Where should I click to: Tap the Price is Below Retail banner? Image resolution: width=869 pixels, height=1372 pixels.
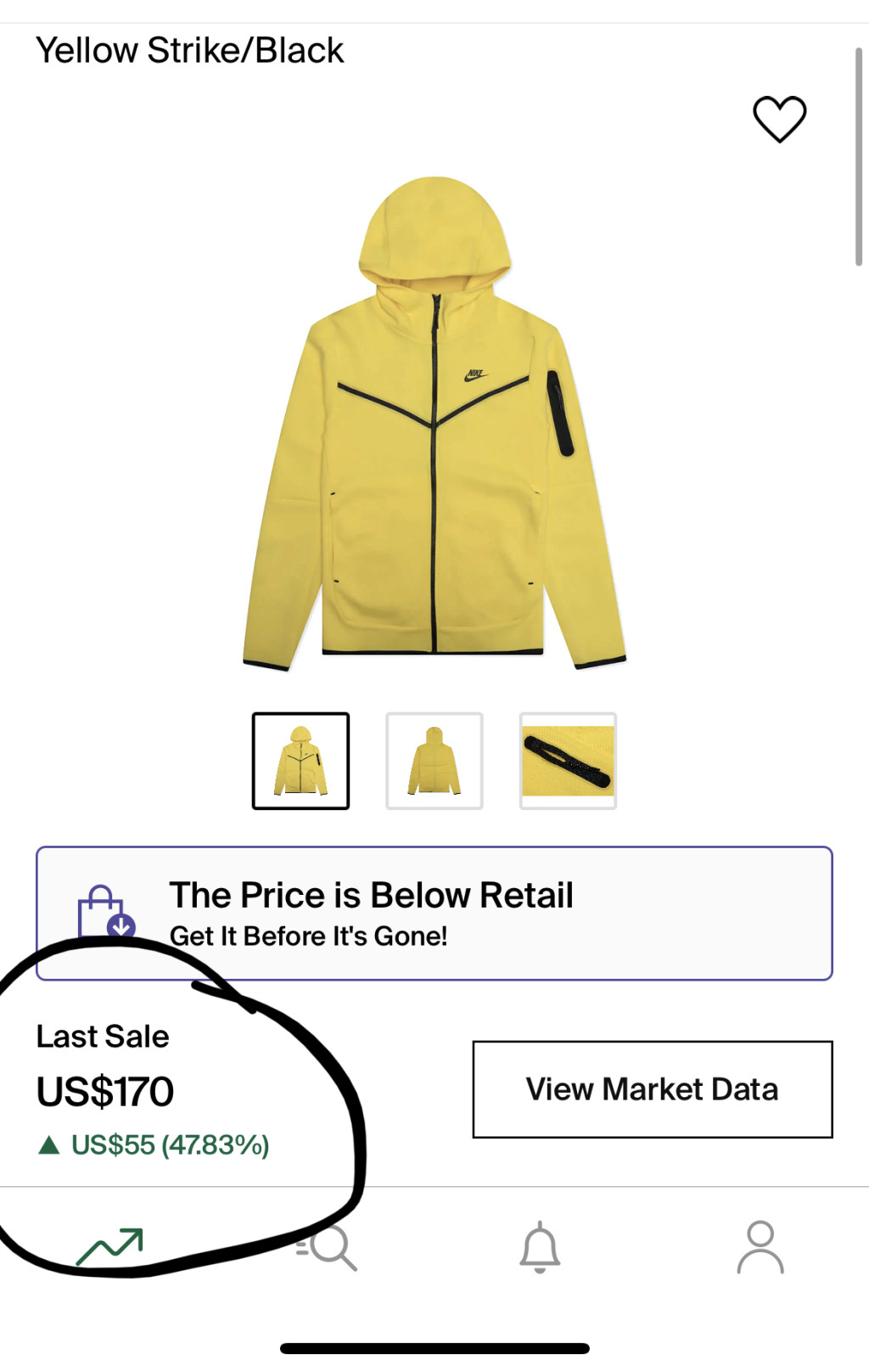(434, 914)
